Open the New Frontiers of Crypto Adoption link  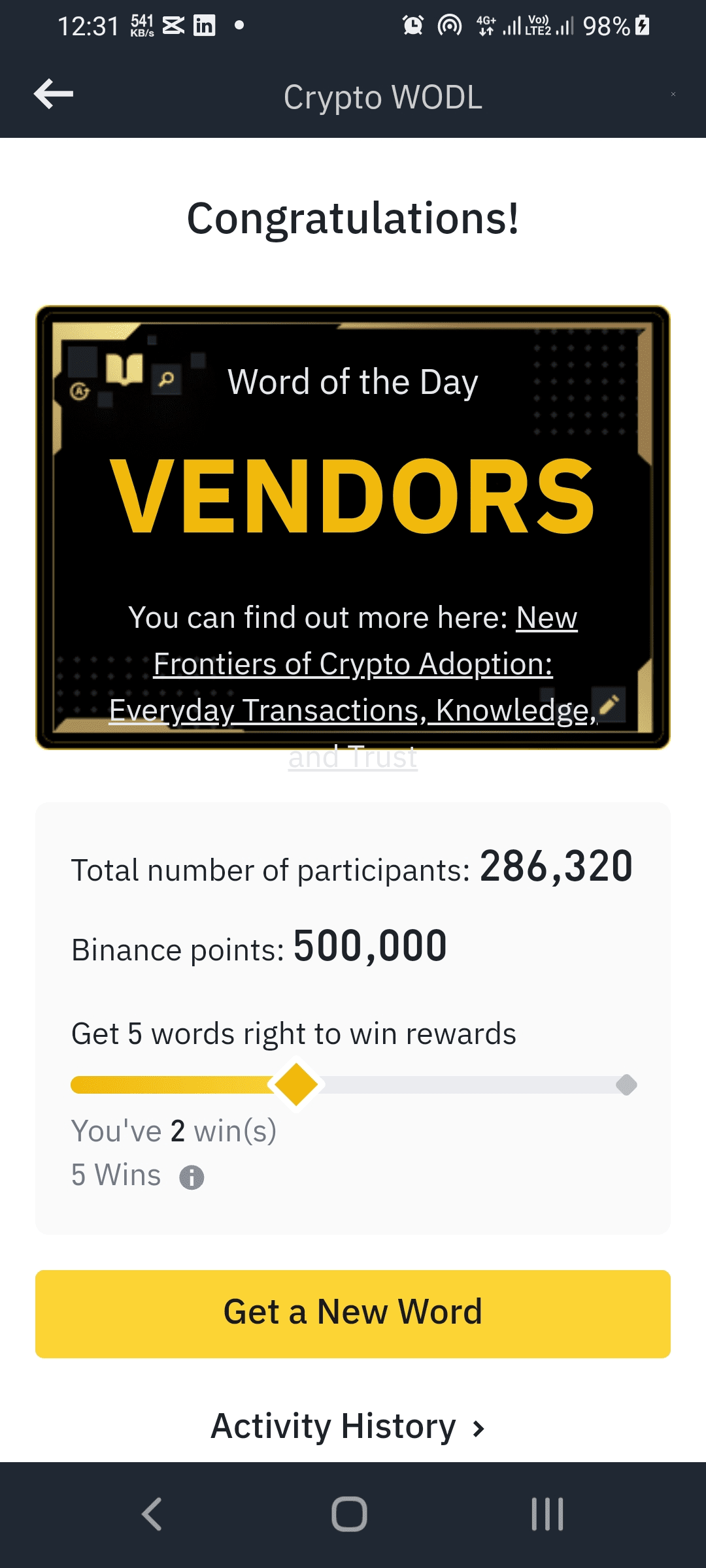click(353, 664)
